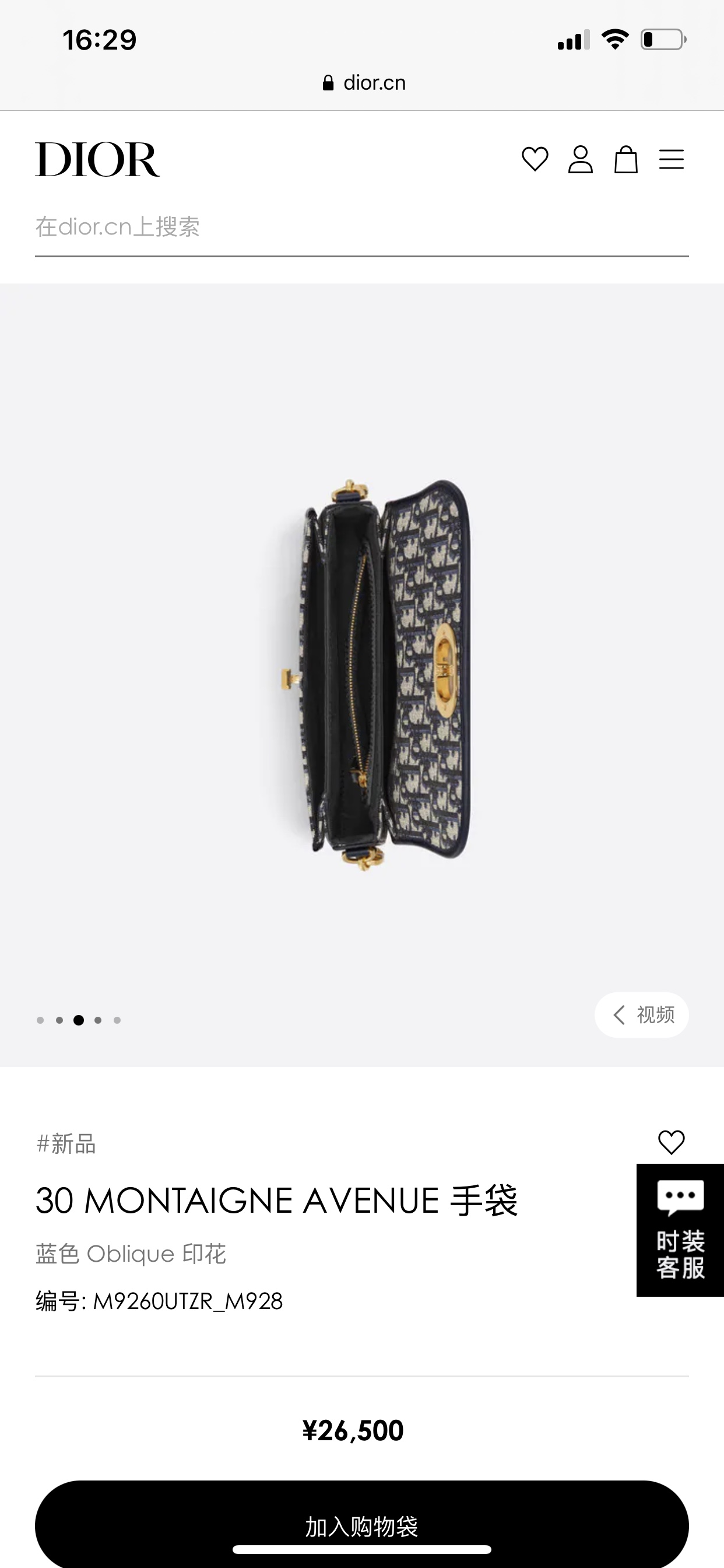The image size is (724, 1568).
Task: Tap the dior.cn search field
Action: (361, 227)
